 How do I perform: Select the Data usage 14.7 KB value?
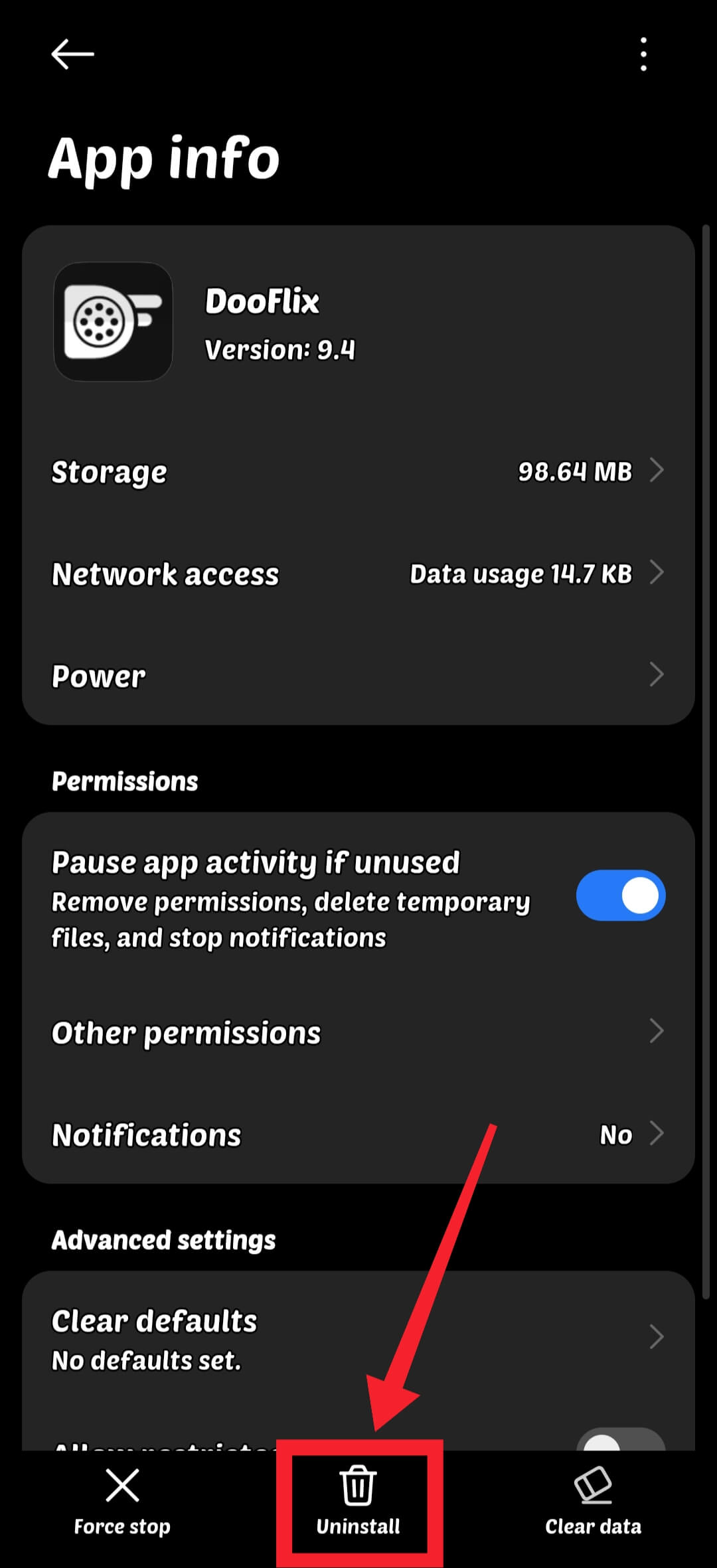click(521, 574)
